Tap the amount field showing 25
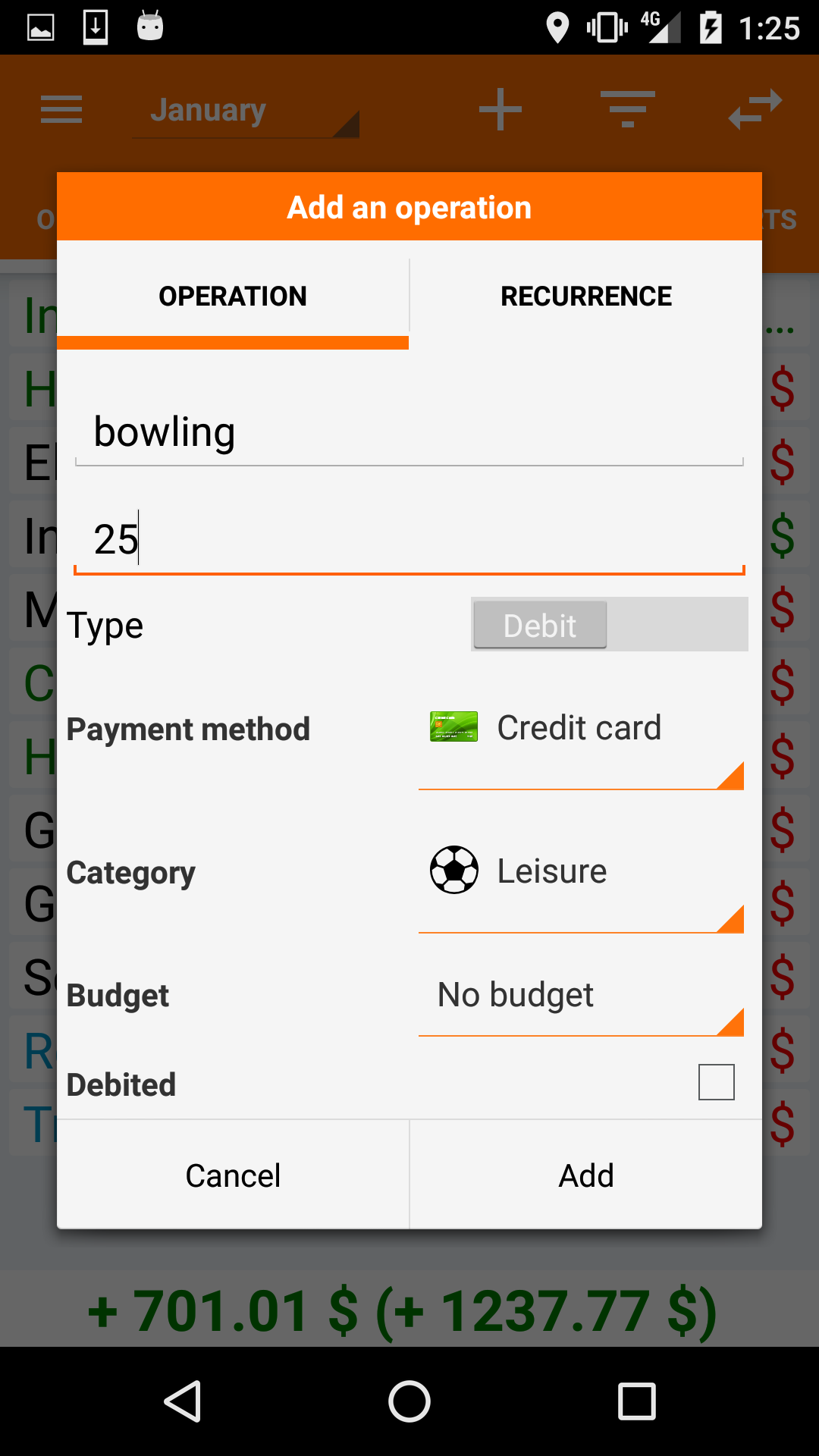819x1456 pixels. [409, 540]
